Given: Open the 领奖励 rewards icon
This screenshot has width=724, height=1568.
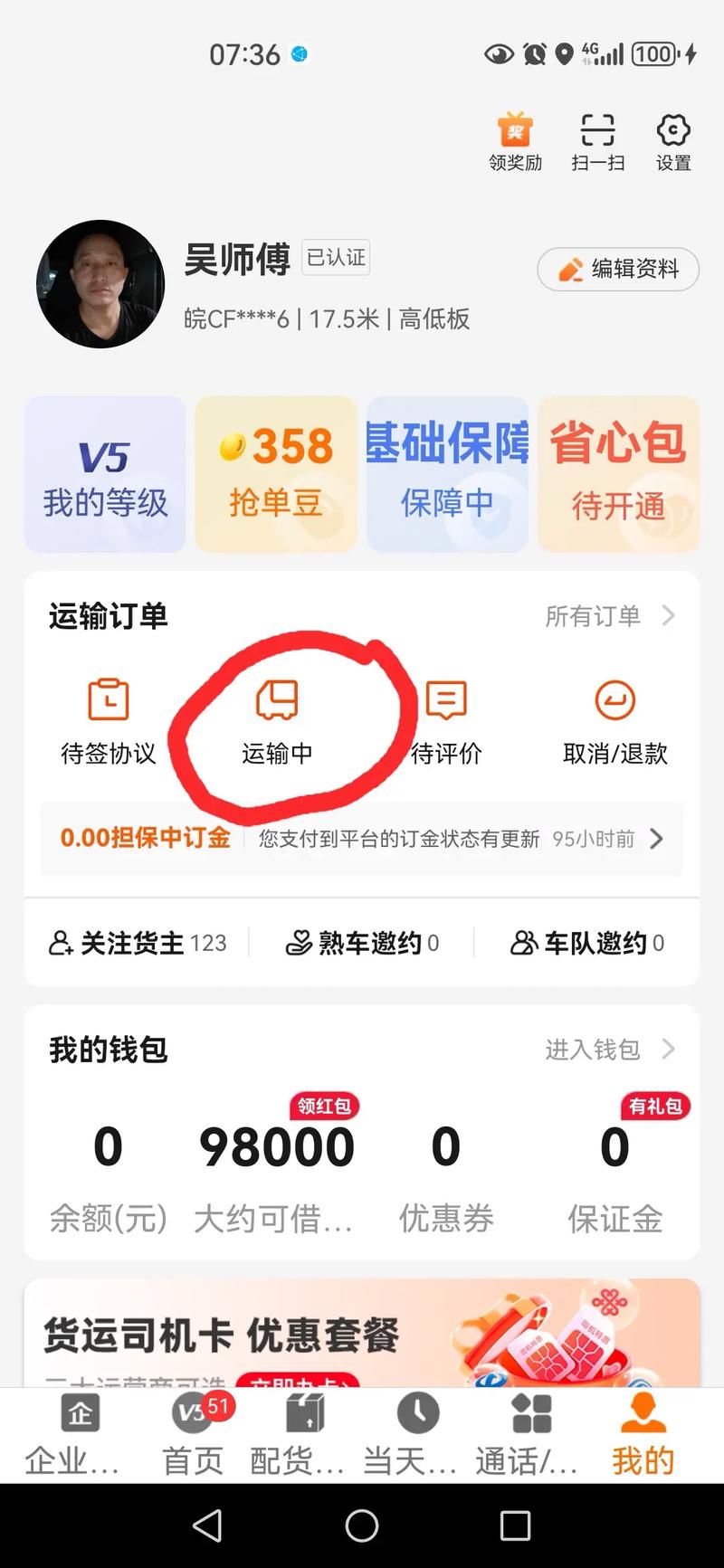Looking at the screenshot, I should 515,141.
